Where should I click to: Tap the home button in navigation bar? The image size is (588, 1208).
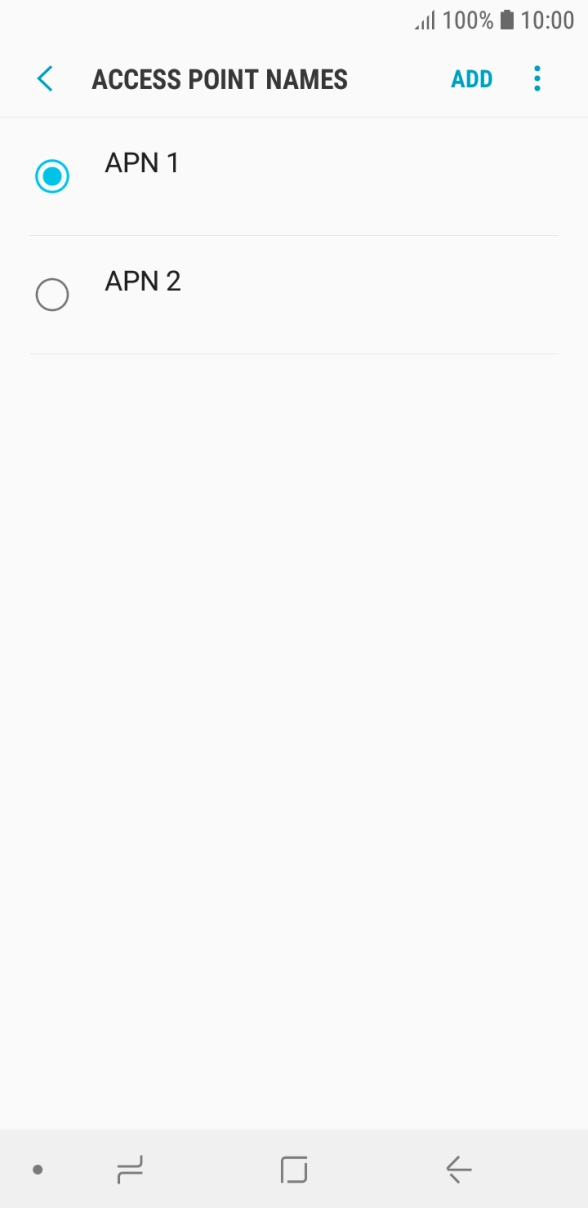tap(294, 1169)
